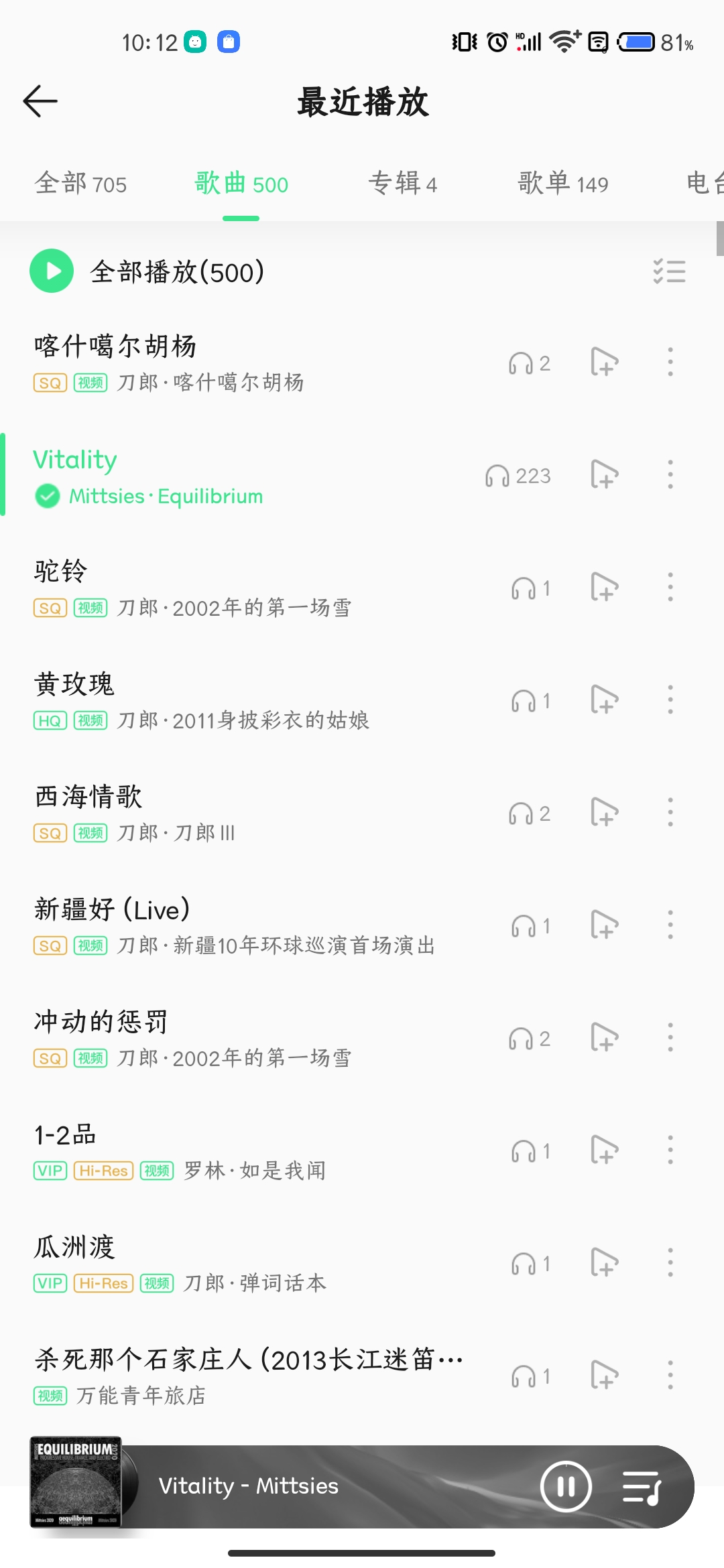Switch to the 专辑 4 tab
This screenshot has height=1568, width=724.
(x=402, y=183)
